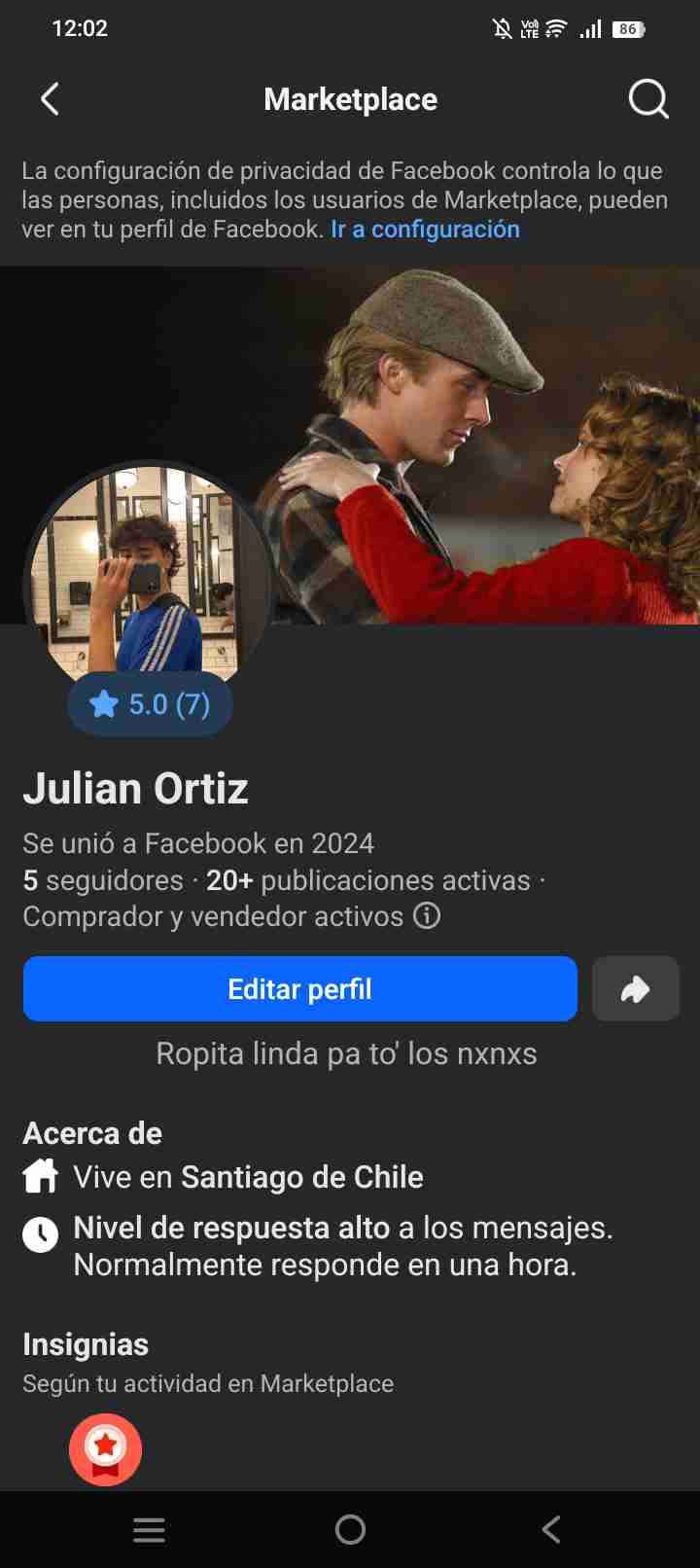Go back from the Marketplace profile
The image size is (700, 1568).
click(x=51, y=99)
